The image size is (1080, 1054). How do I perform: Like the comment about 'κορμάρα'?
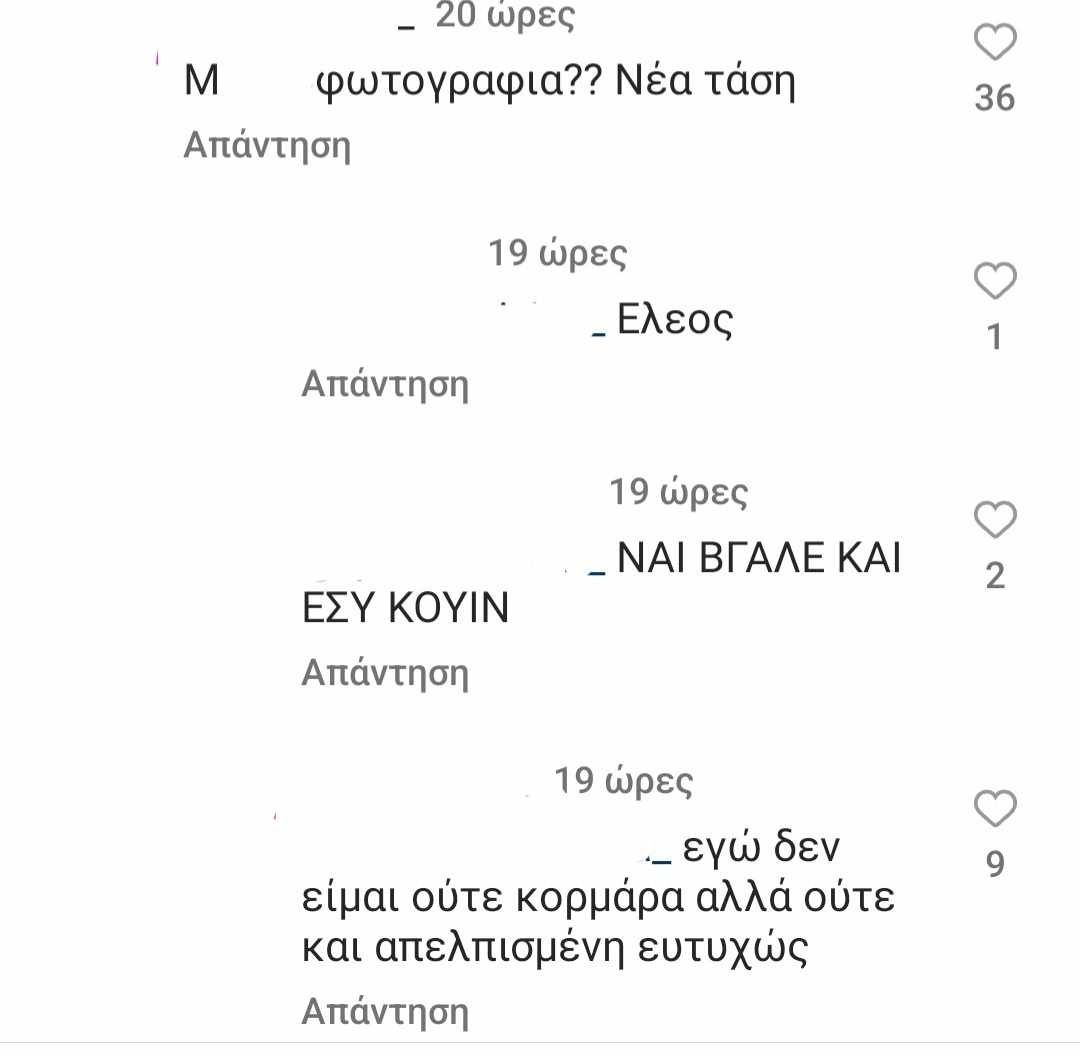click(x=994, y=809)
